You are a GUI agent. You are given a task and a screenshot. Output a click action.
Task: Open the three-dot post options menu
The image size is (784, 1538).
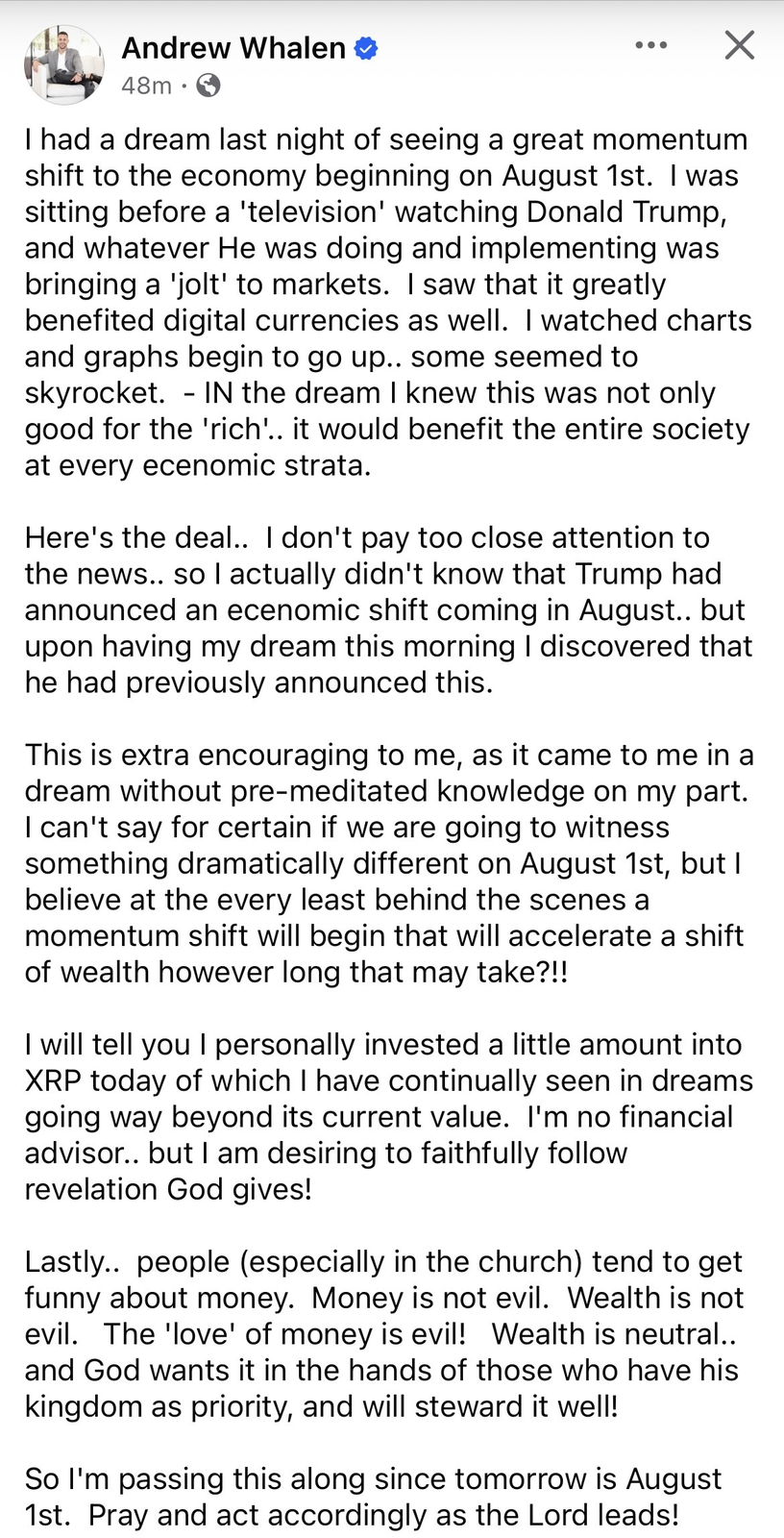[650, 45]
